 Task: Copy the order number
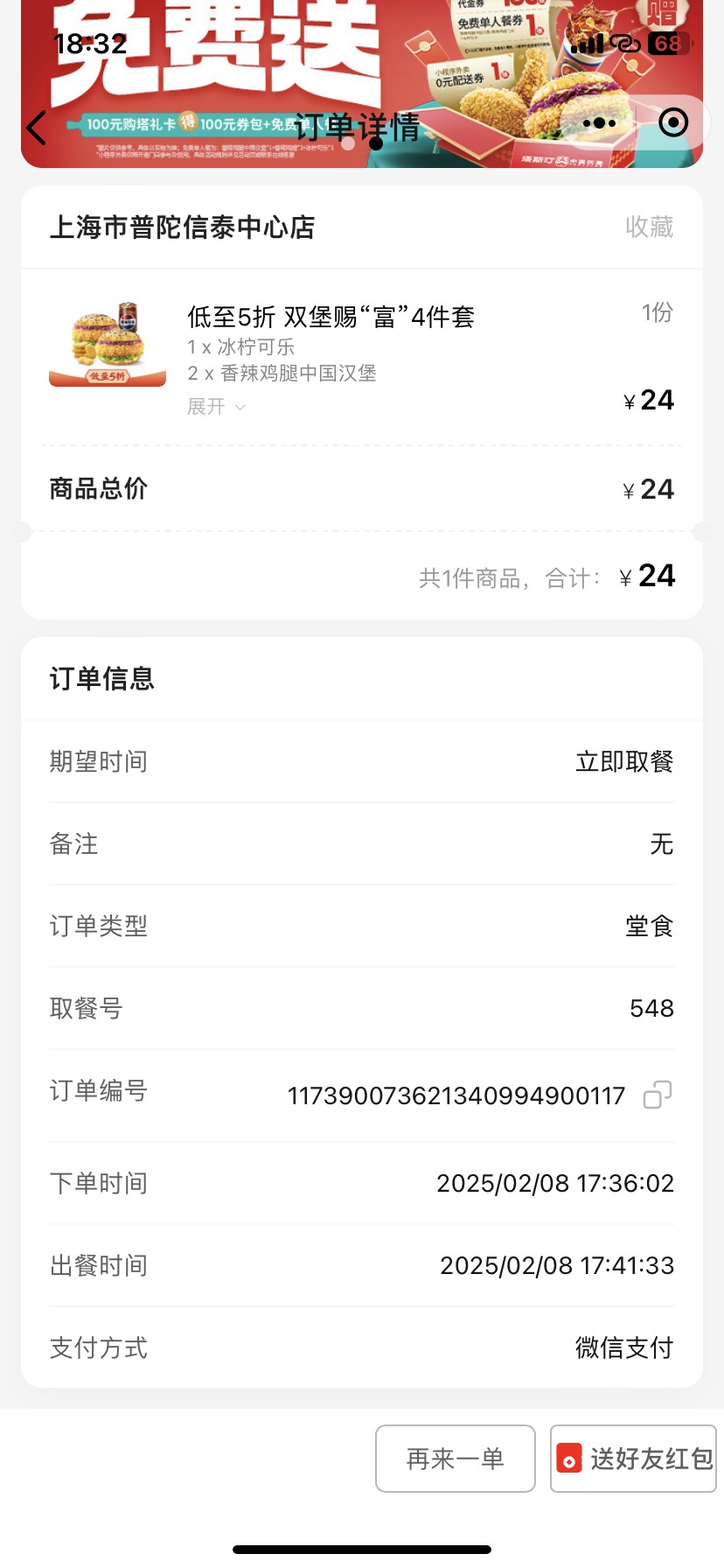coord(658,1095)
